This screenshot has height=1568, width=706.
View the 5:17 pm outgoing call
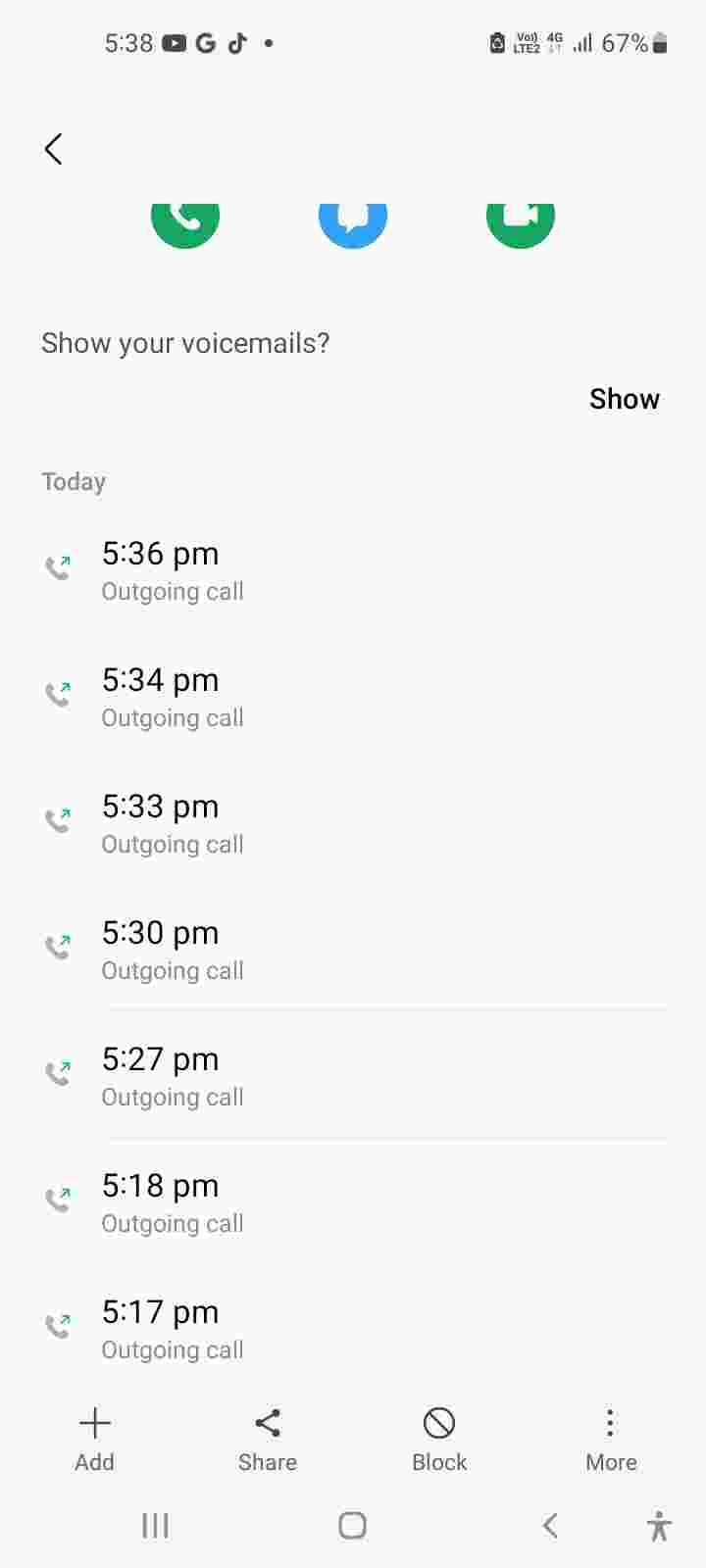(x=353, y=1329)
